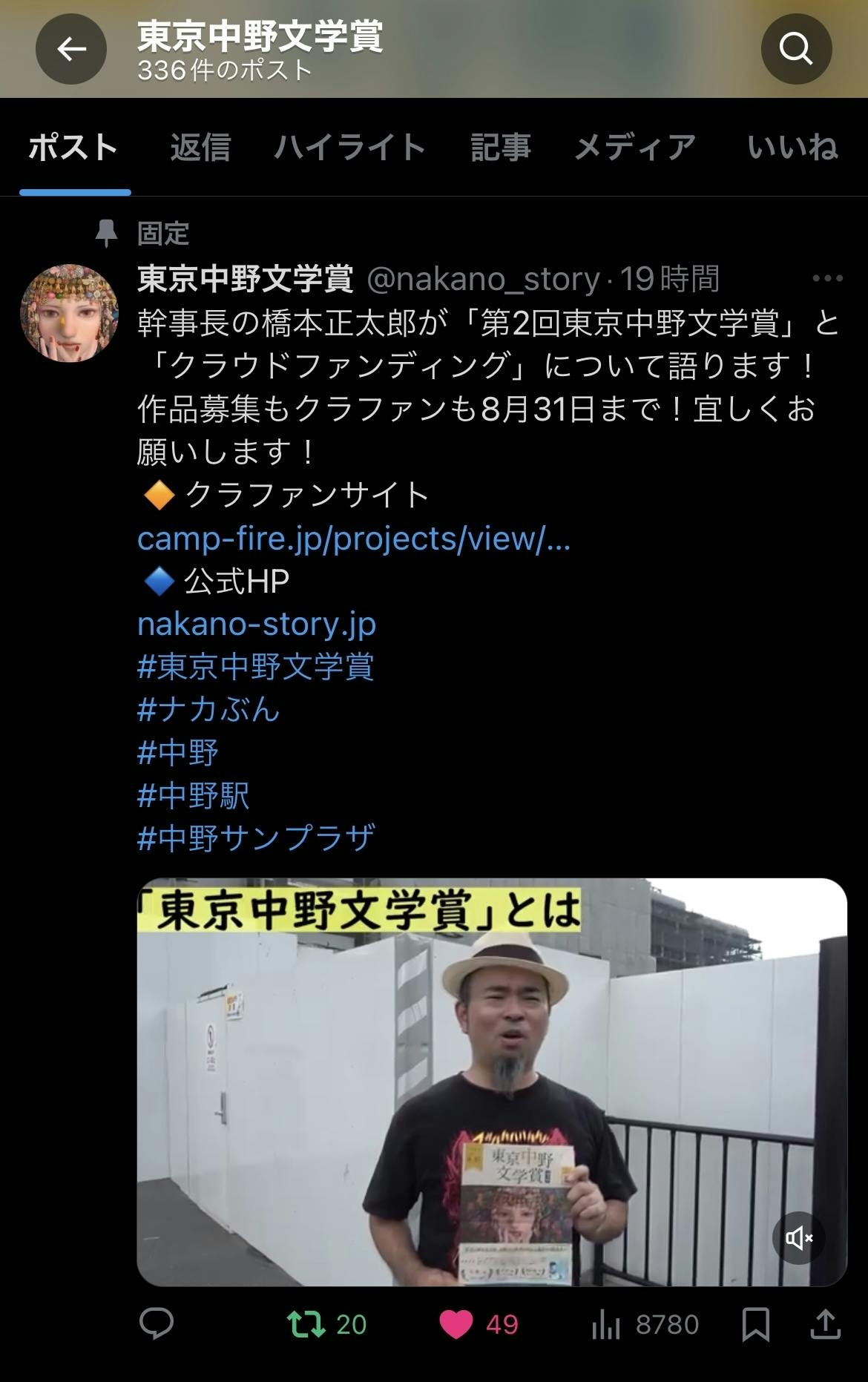
Task: Go back using the arrow button
Action: point(71,50)
